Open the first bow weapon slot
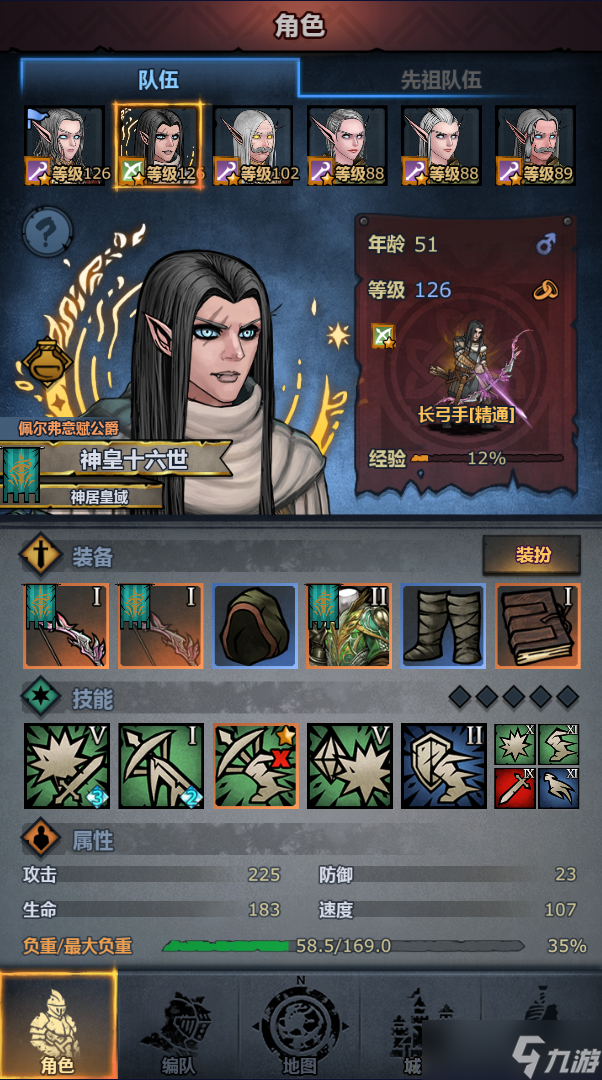Viewport: 602px width, 1080px height. 65,626
